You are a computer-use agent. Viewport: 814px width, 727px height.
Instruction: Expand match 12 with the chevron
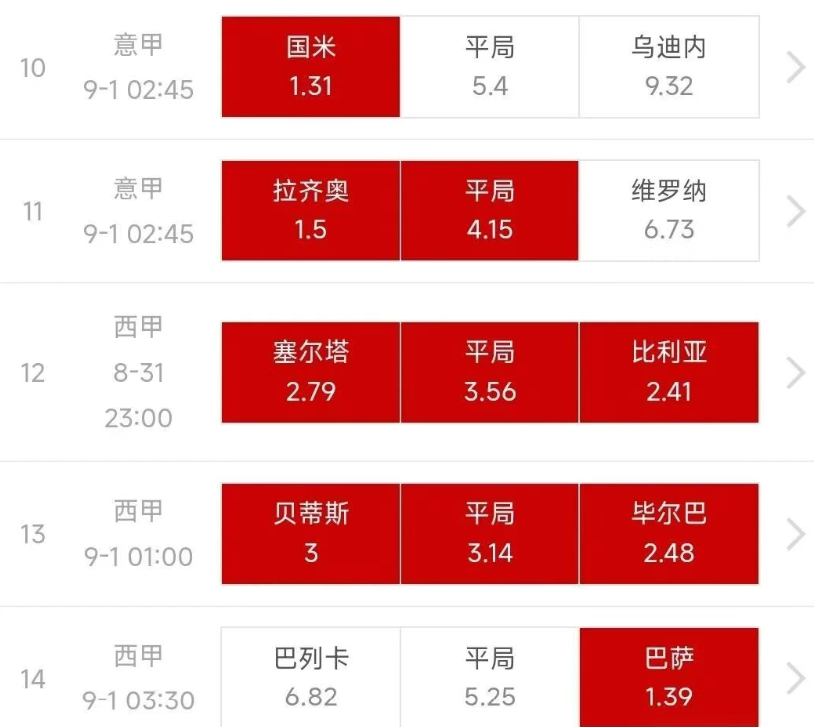click(796, 373)
